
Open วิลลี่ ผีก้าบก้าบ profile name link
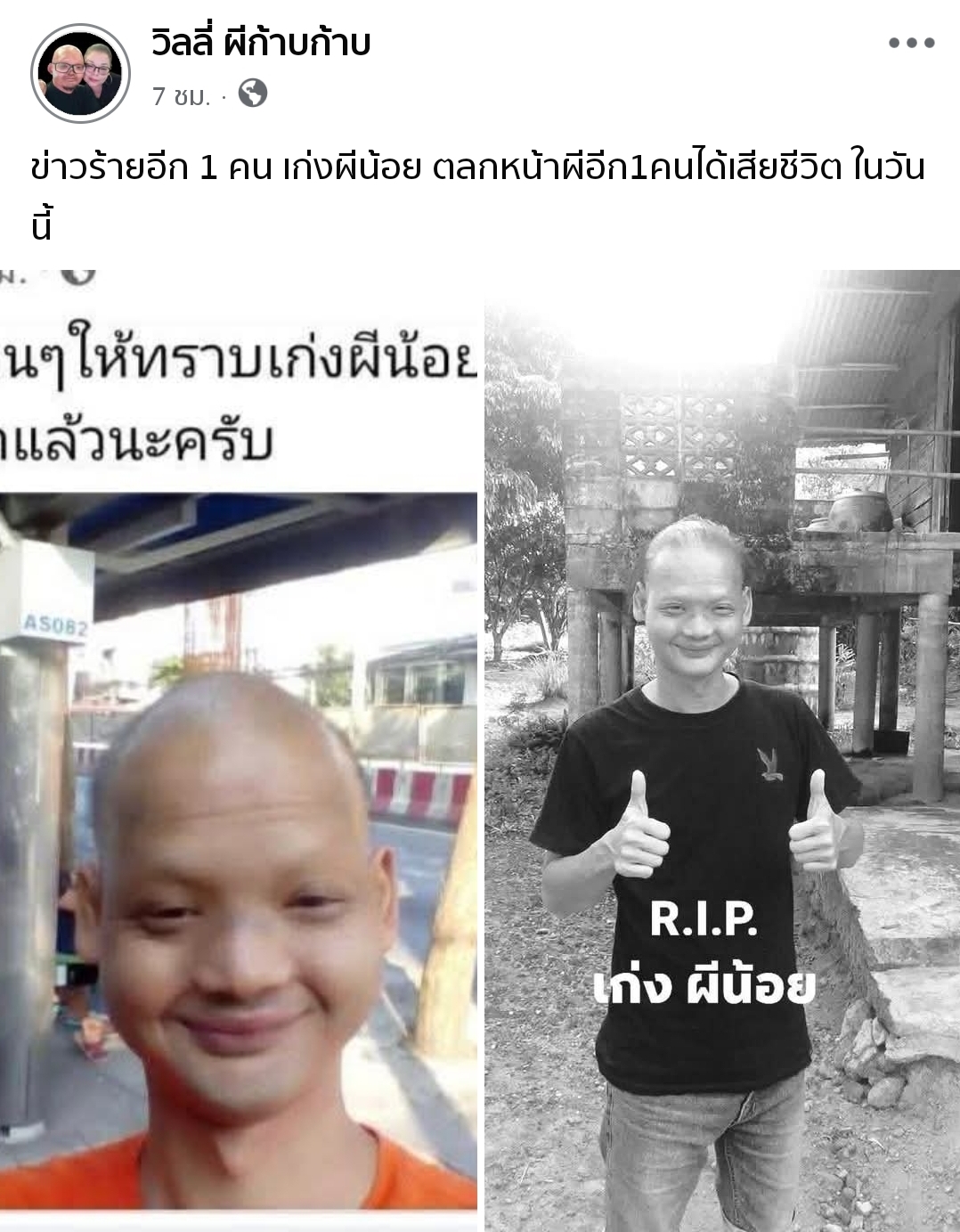coord(261,43)
